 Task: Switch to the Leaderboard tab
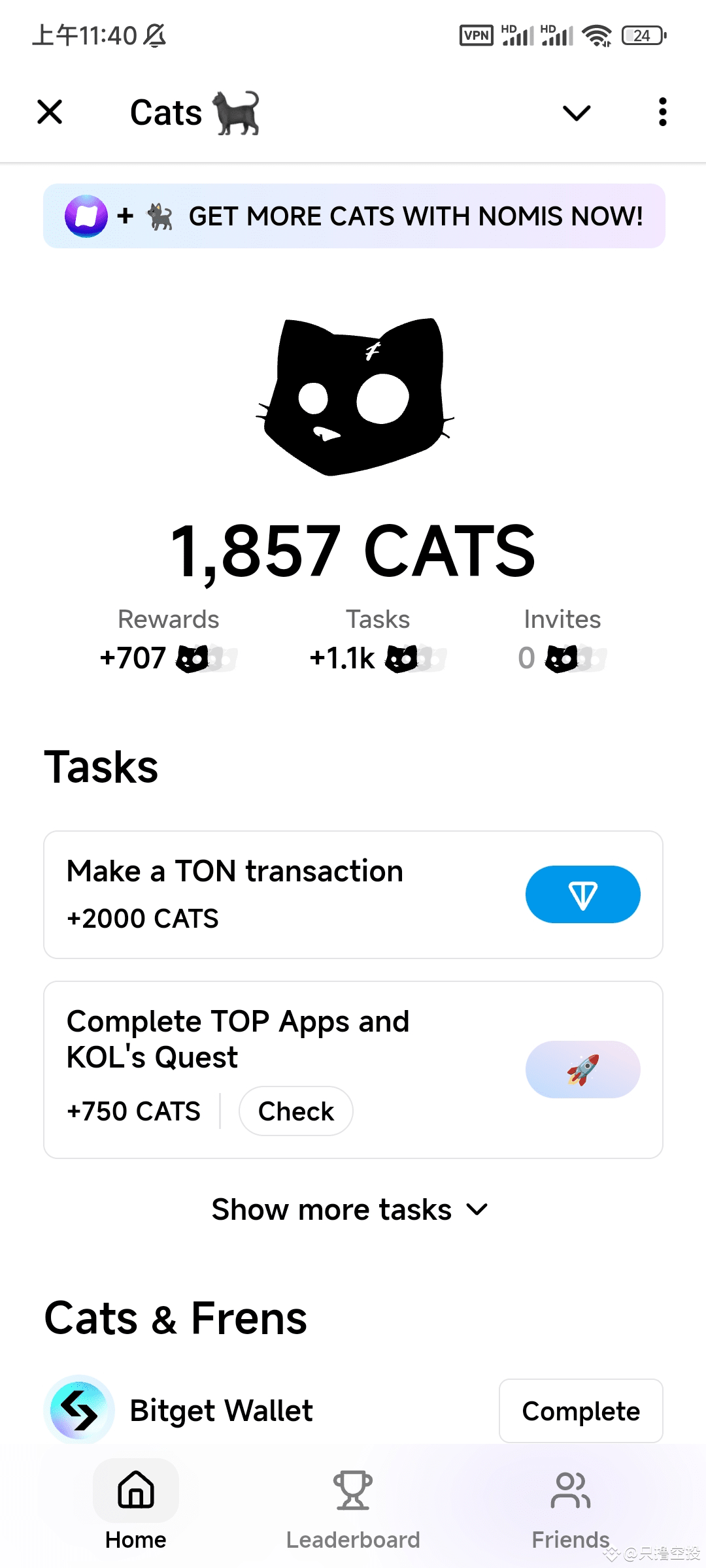coord(353,1510)
